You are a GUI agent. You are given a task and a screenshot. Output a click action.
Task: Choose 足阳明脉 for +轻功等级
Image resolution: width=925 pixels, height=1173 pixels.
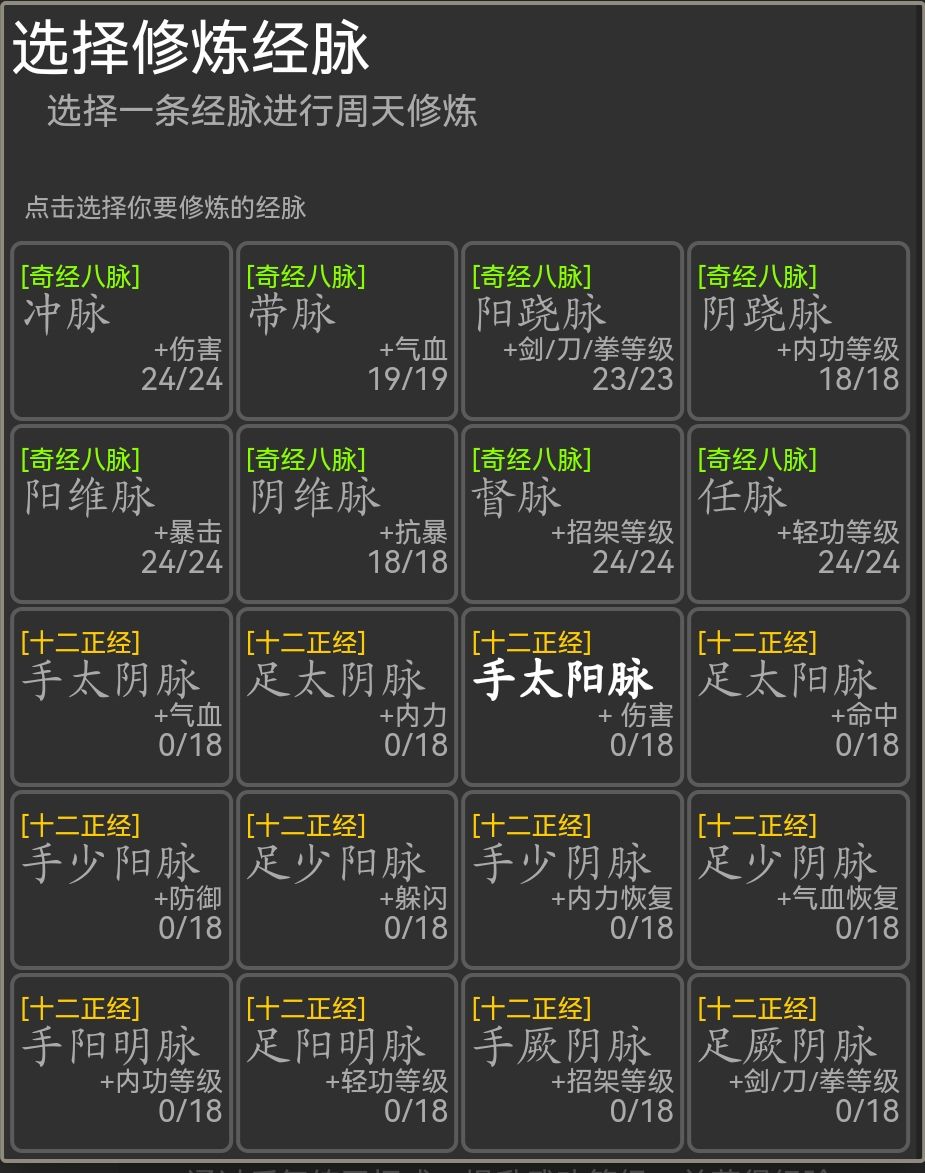(x=346, y=1060)
